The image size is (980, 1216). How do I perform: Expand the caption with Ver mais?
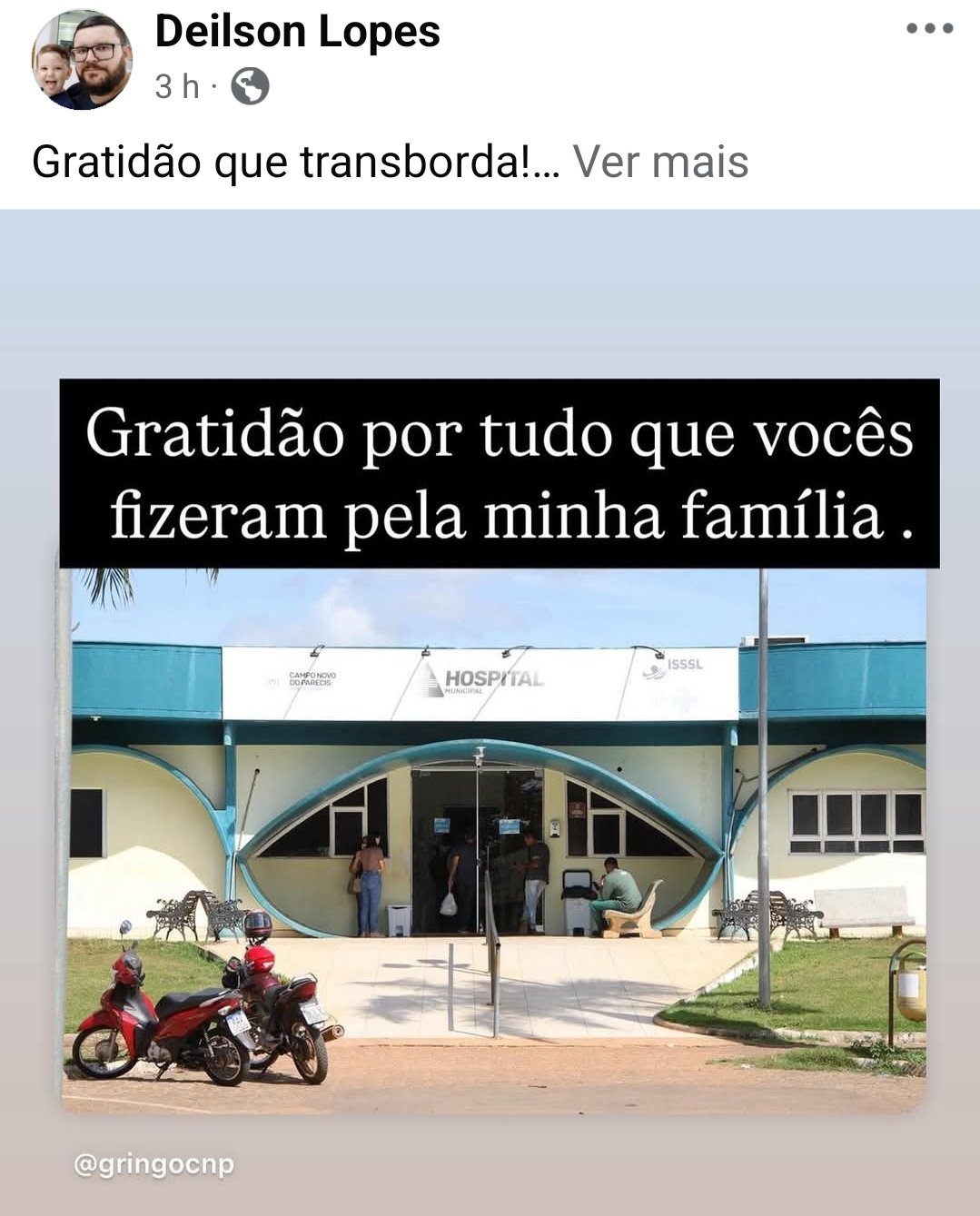660,163
